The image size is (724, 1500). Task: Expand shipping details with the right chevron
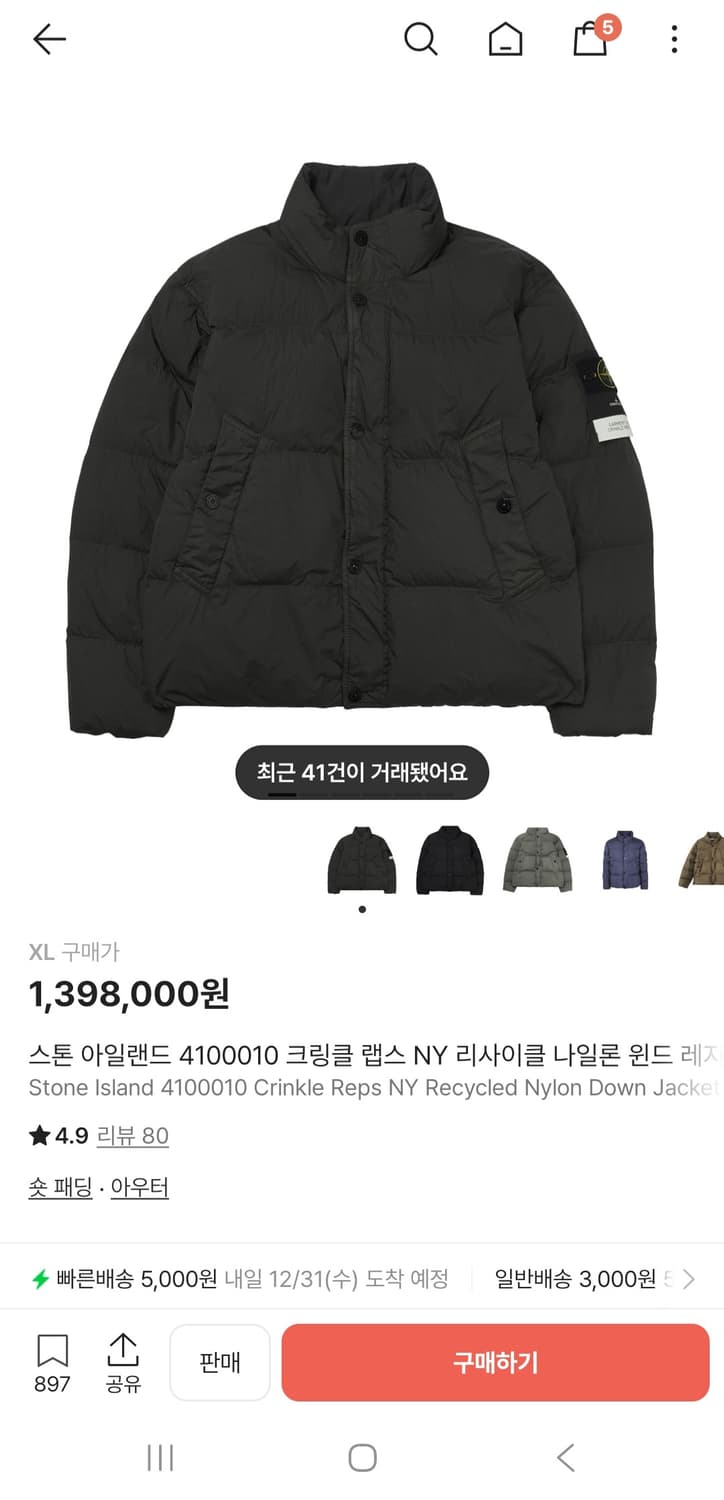688,1279
